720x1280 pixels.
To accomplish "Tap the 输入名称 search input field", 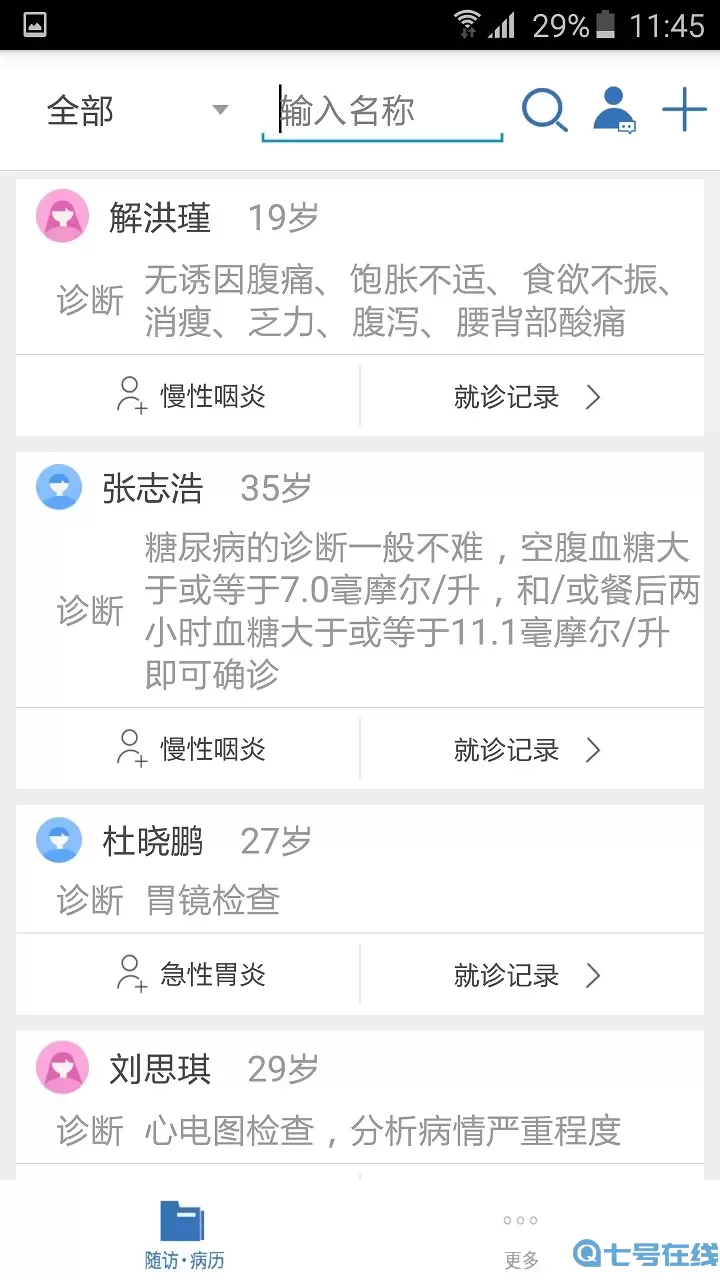I will pyautogui.click(x=380, y=110).
